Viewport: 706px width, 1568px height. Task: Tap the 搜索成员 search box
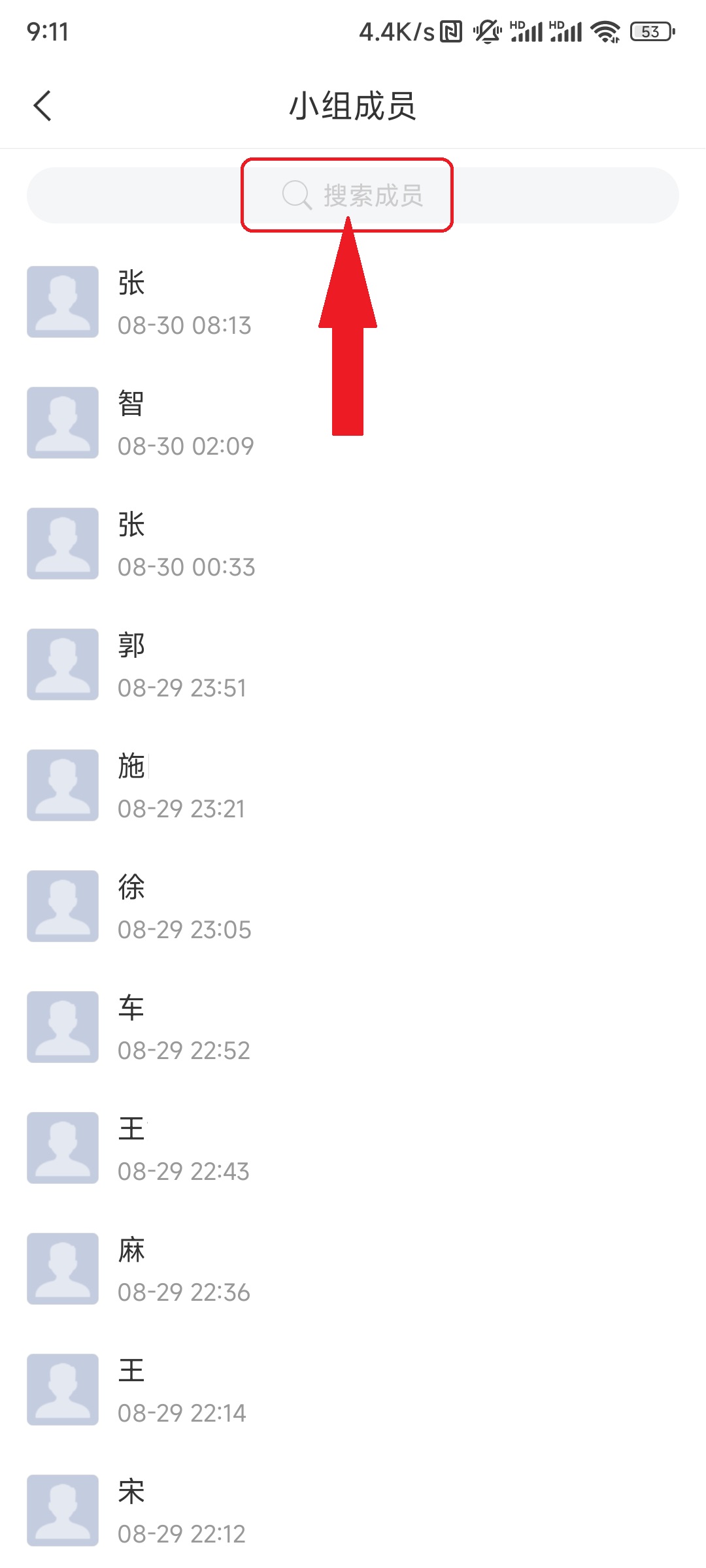coord(353,195)
